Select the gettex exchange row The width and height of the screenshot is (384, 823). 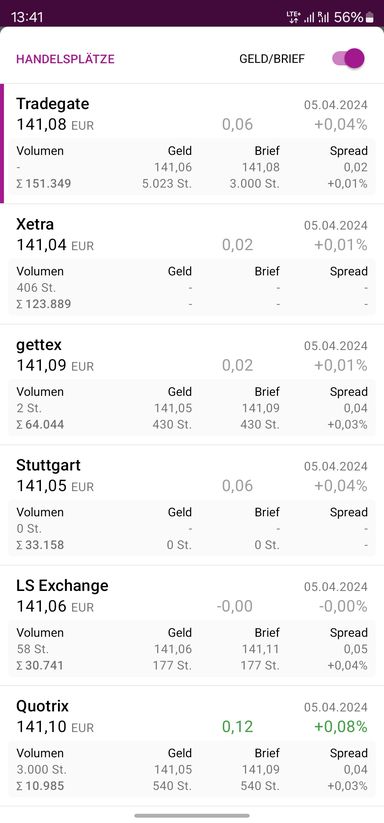[x=192, y=385]
